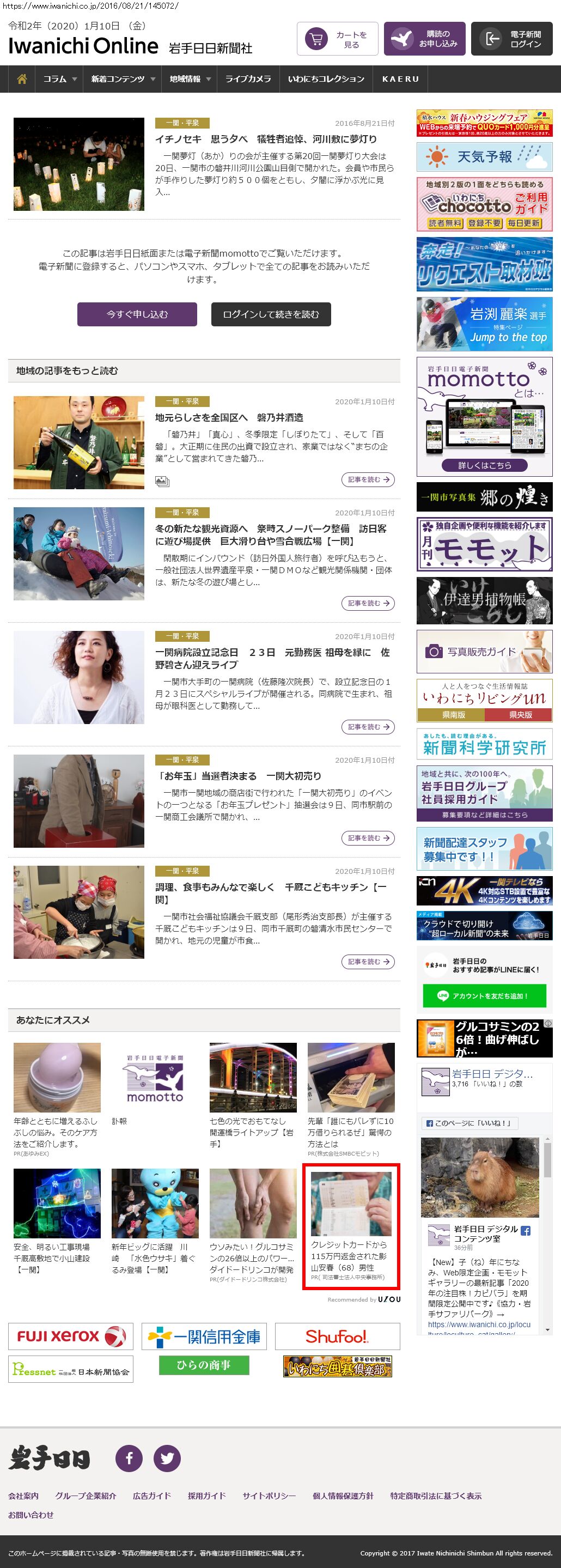Open the cart view button (カートを見る)
Image resolution: width=561 pixels, height=1568 pixels.
click(337, 39)
